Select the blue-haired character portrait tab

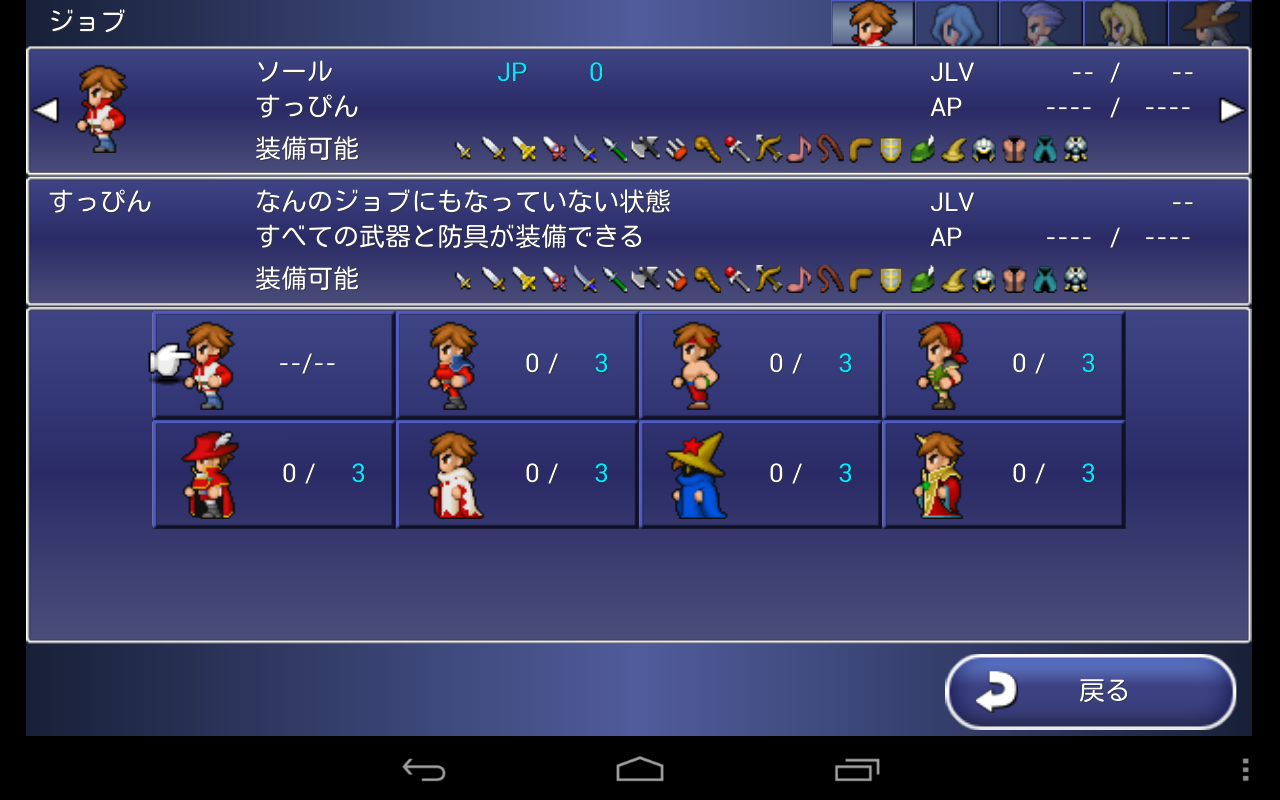956,23
